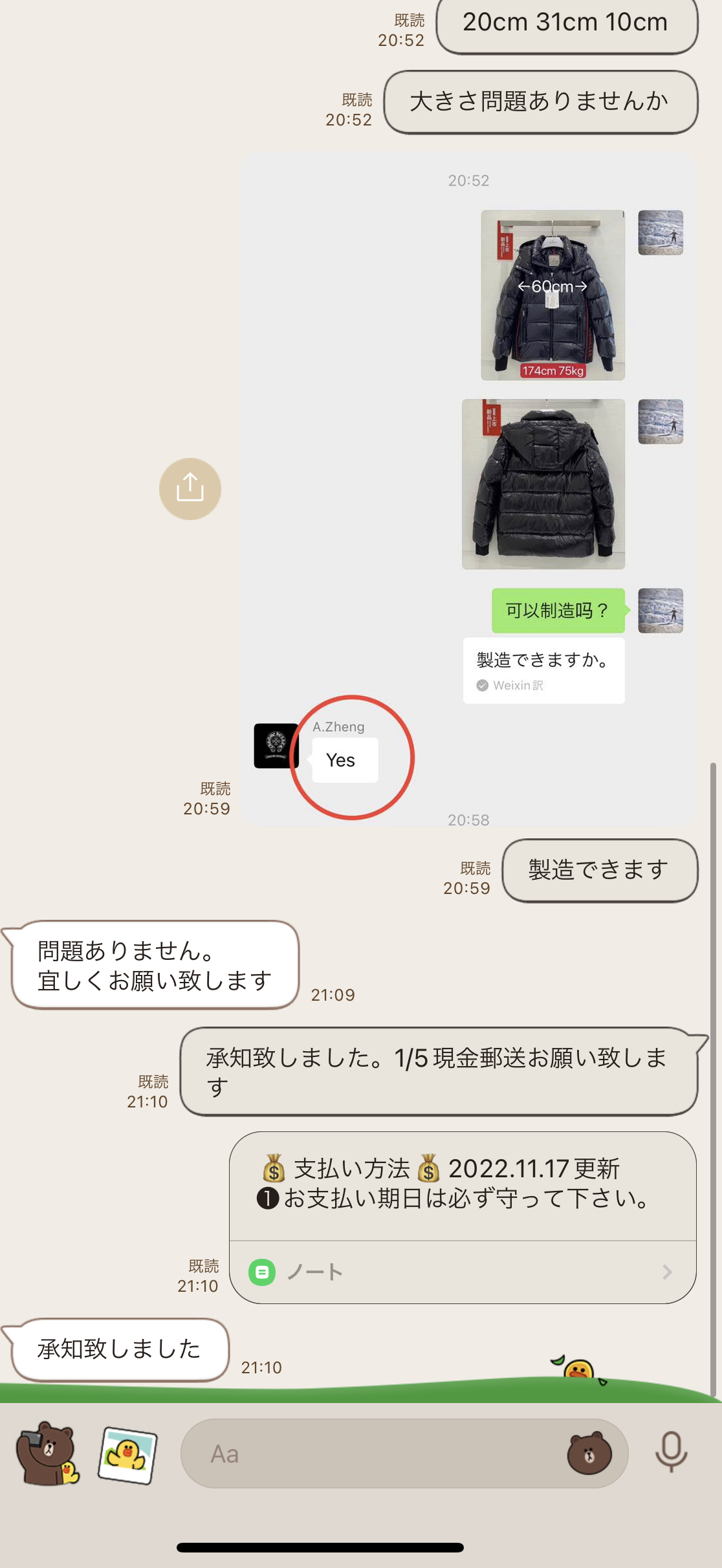Open the ノート payment method note
Screen dimensions: 722x1568
pyautogui.click(x=463, y=1272)
